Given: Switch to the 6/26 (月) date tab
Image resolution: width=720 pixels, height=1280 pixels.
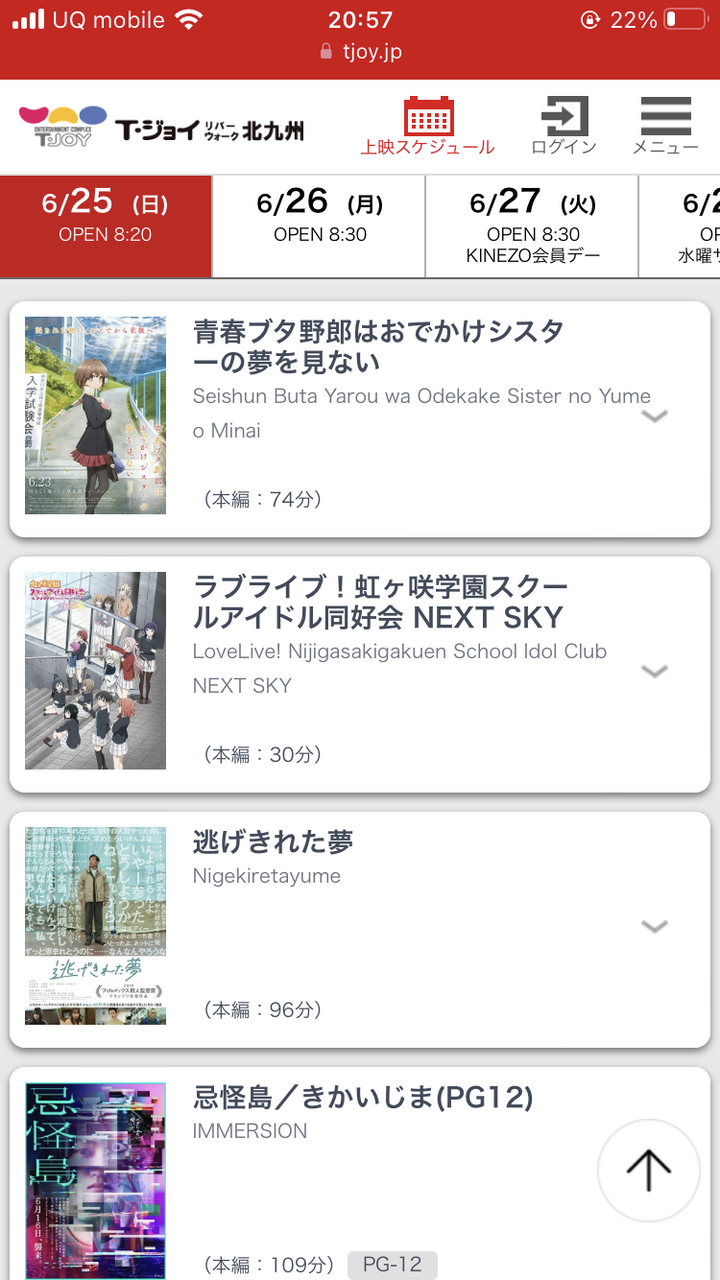Looking at the screenshot, I should click(x=319, y=227).
